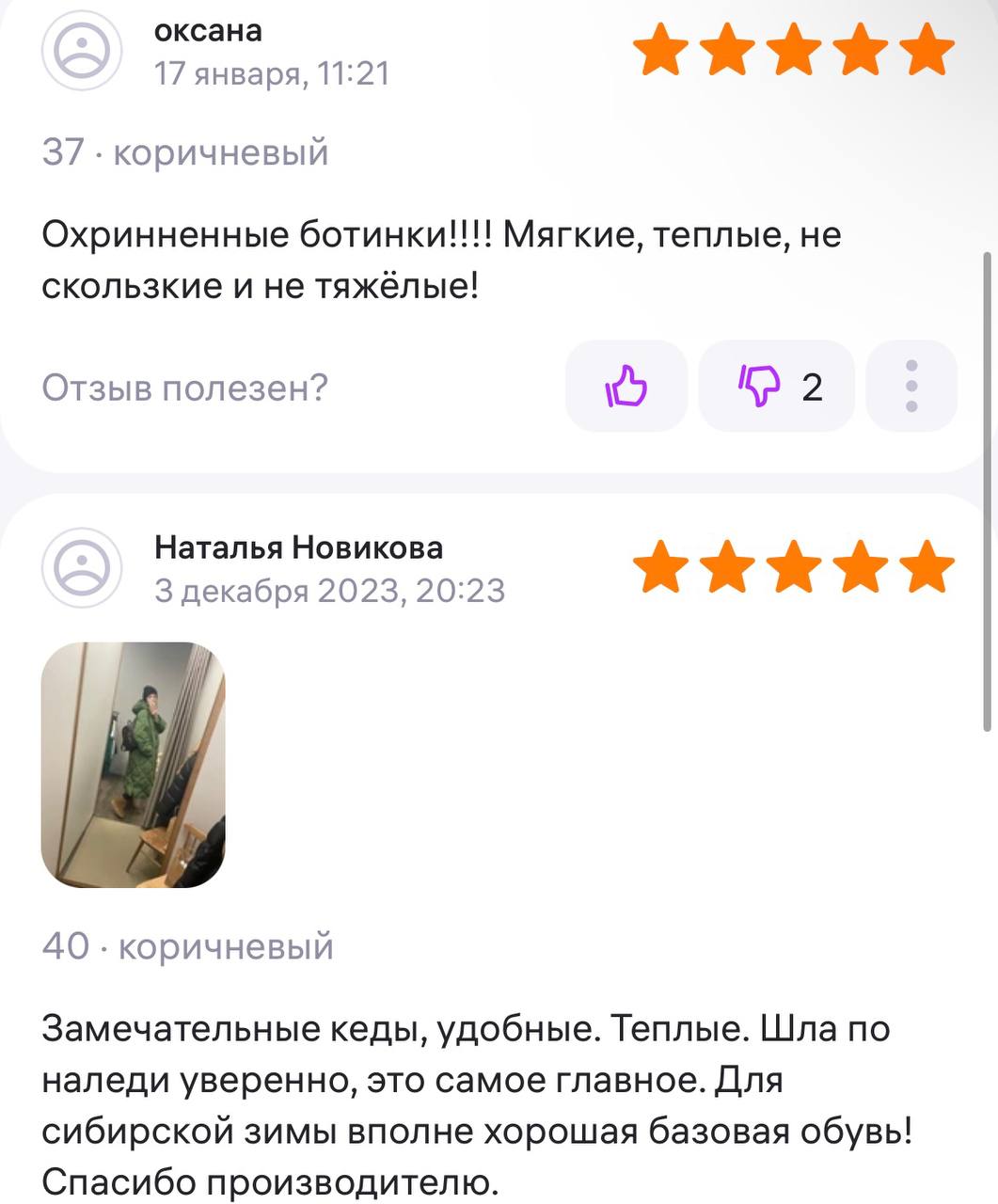Open the photo in Наталья Новикова's review
The image size is (998, 1204).
click(134, 765)
